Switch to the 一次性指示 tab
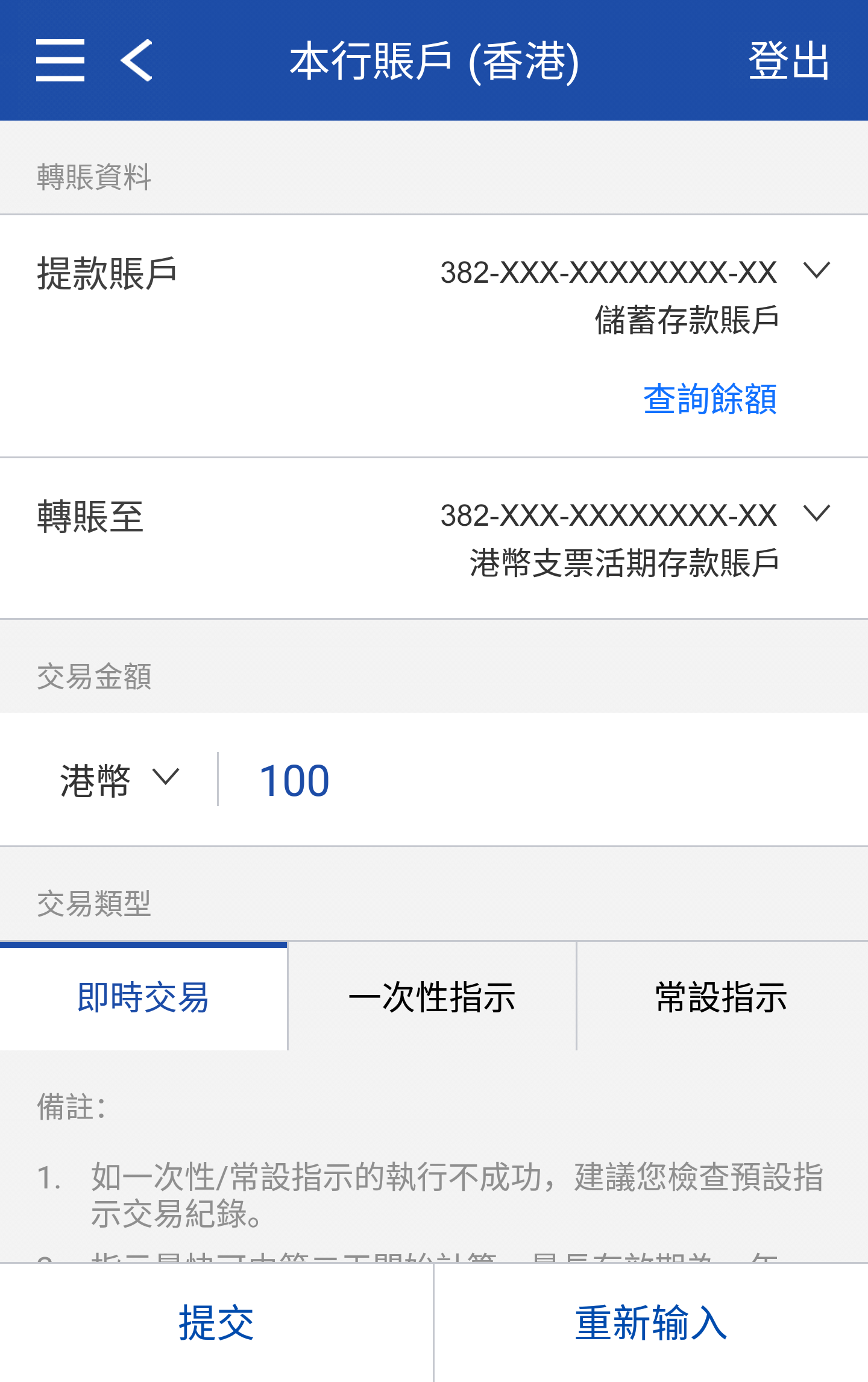This screenshot has width=868, height=1382. coord(432,997)
